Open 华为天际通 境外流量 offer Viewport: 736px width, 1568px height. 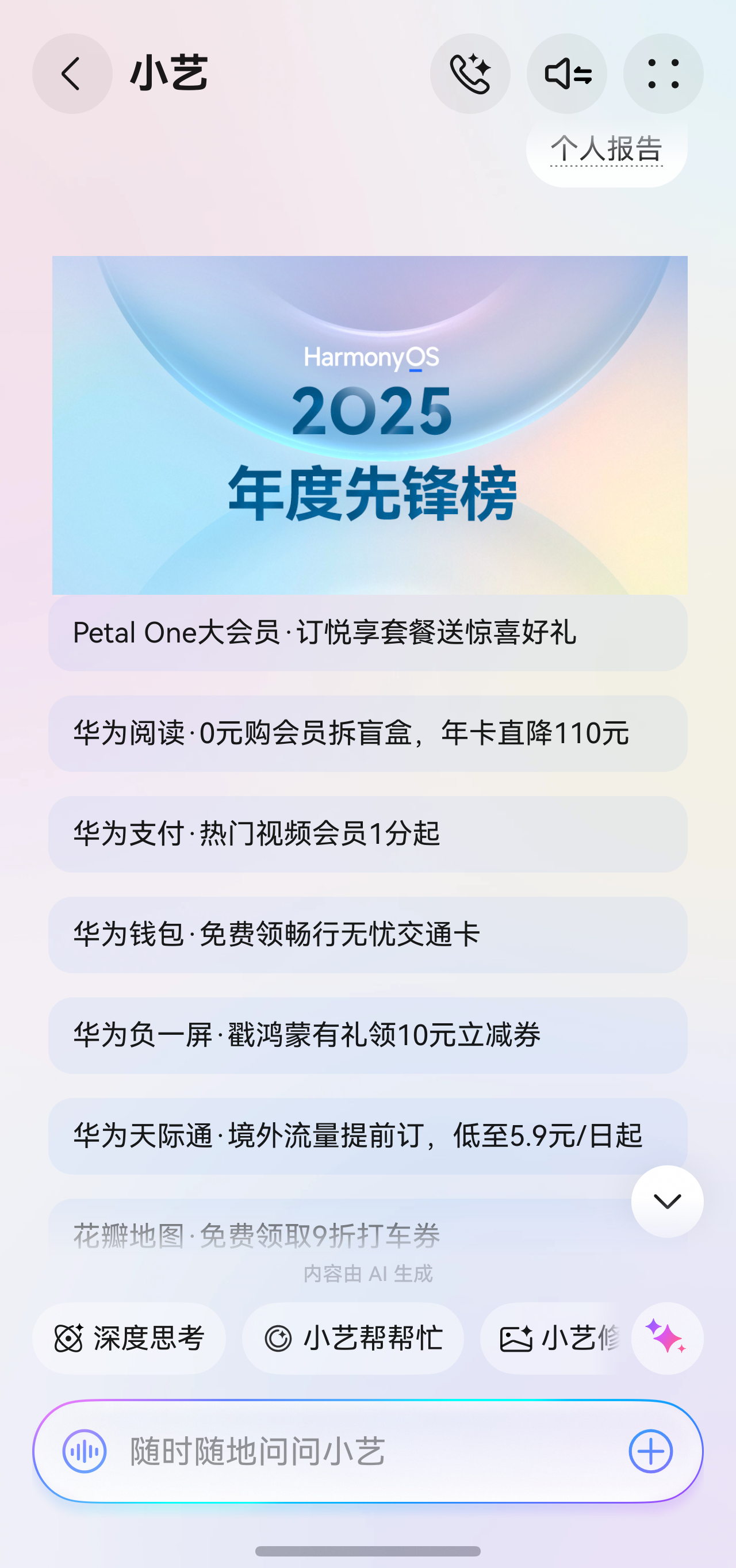(367, 1136)
